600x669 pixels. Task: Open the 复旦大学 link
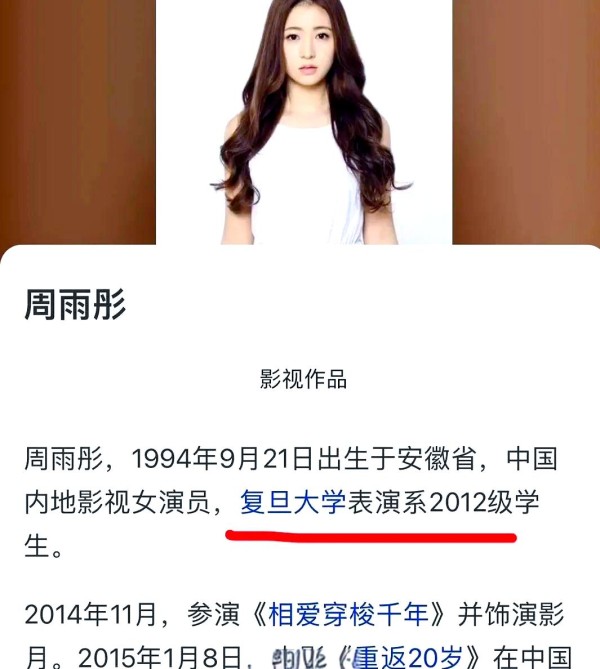point(293,502)
